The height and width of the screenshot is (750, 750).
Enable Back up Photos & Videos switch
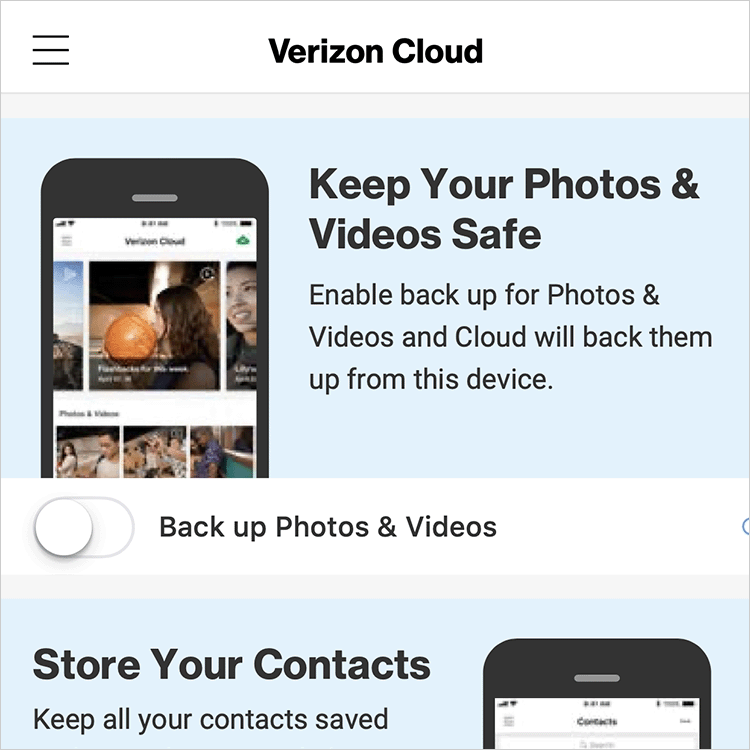(83, 527)
